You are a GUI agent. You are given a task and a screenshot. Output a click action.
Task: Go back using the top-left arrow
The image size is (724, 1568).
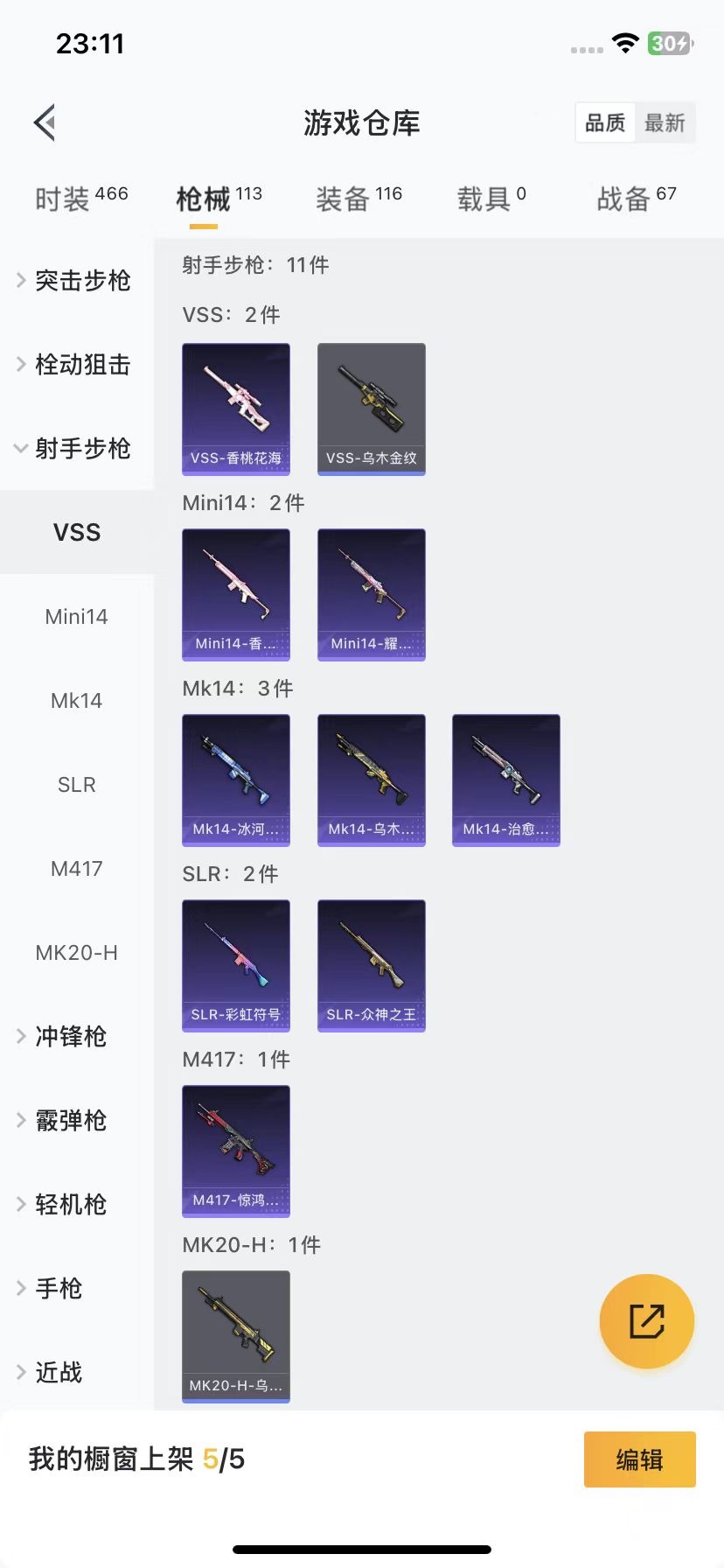pyautogui.click(x=45, y=122)
